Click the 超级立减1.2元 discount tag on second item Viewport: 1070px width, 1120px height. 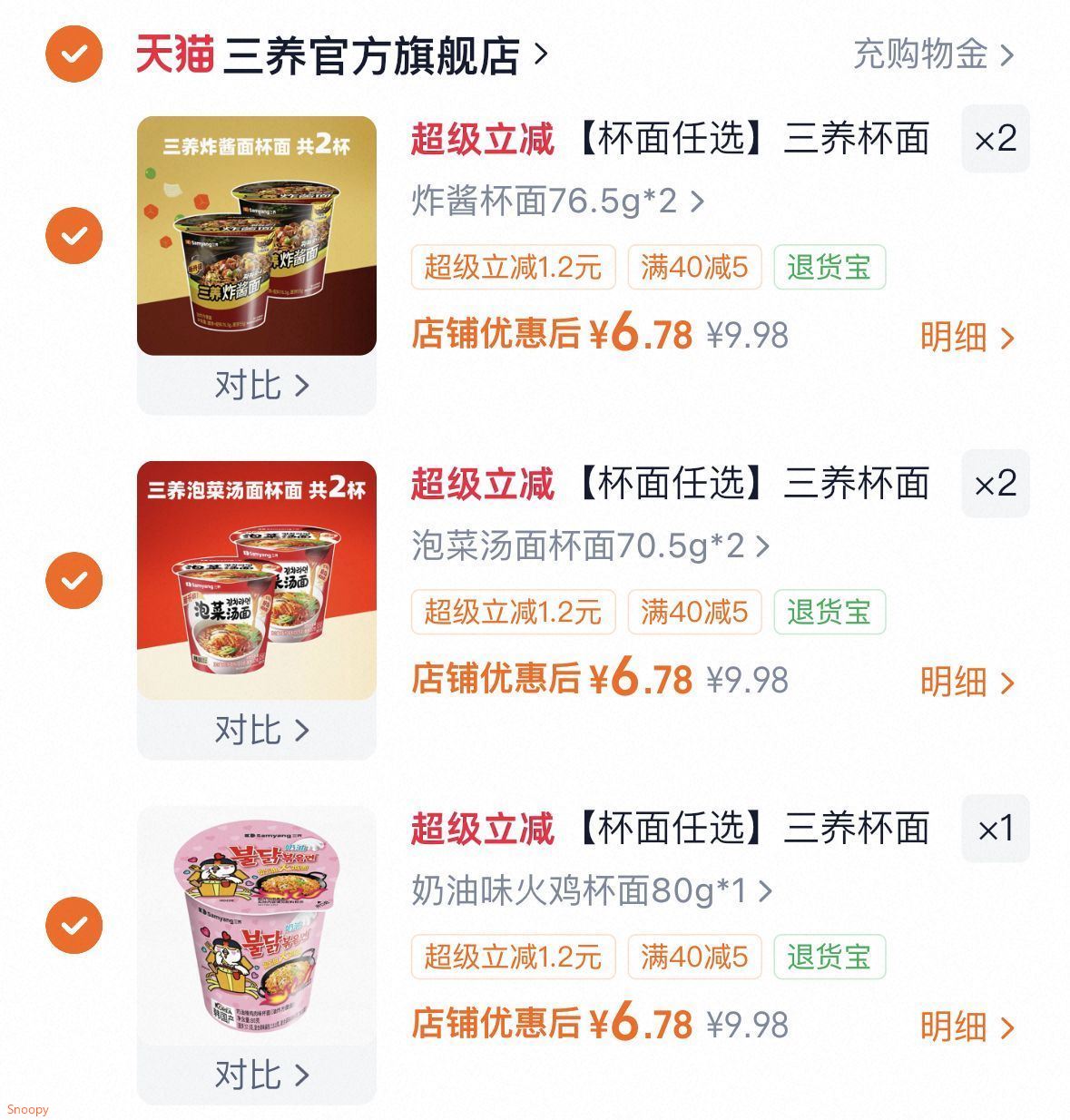pyautogui.click(x=513, y=612)
